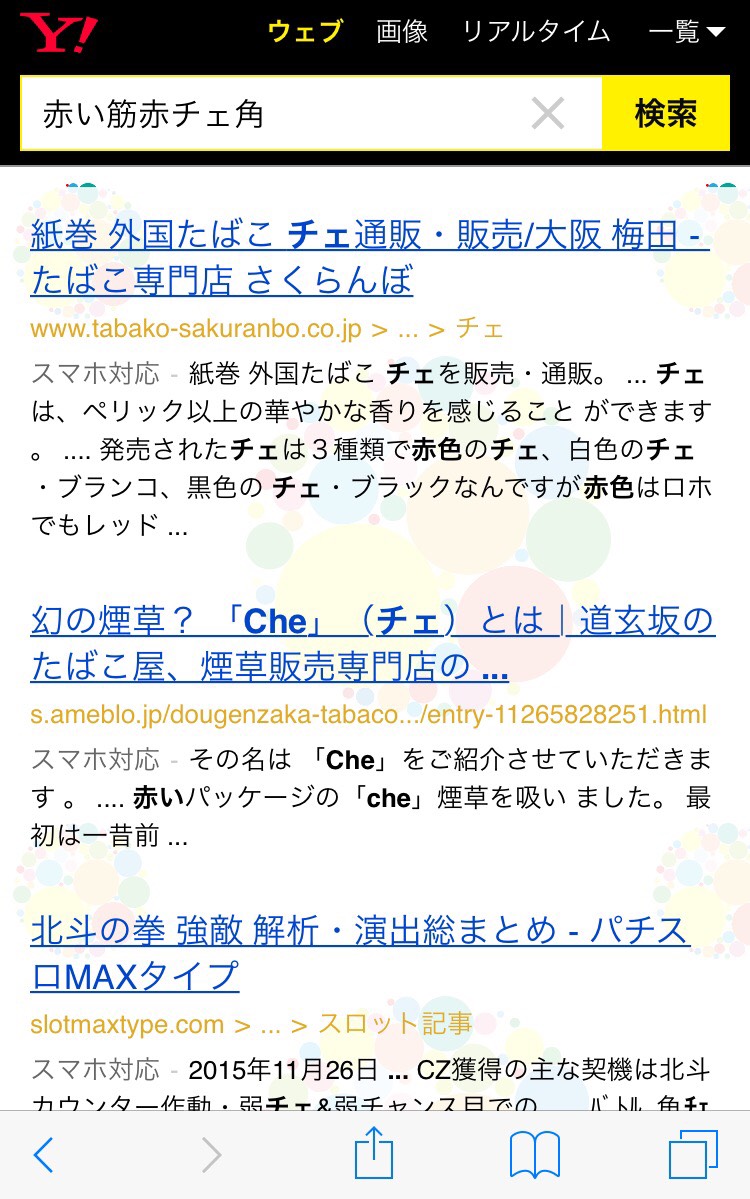
Task: Switch to the 画像 search tab
Action: click(x=402, y=32)
